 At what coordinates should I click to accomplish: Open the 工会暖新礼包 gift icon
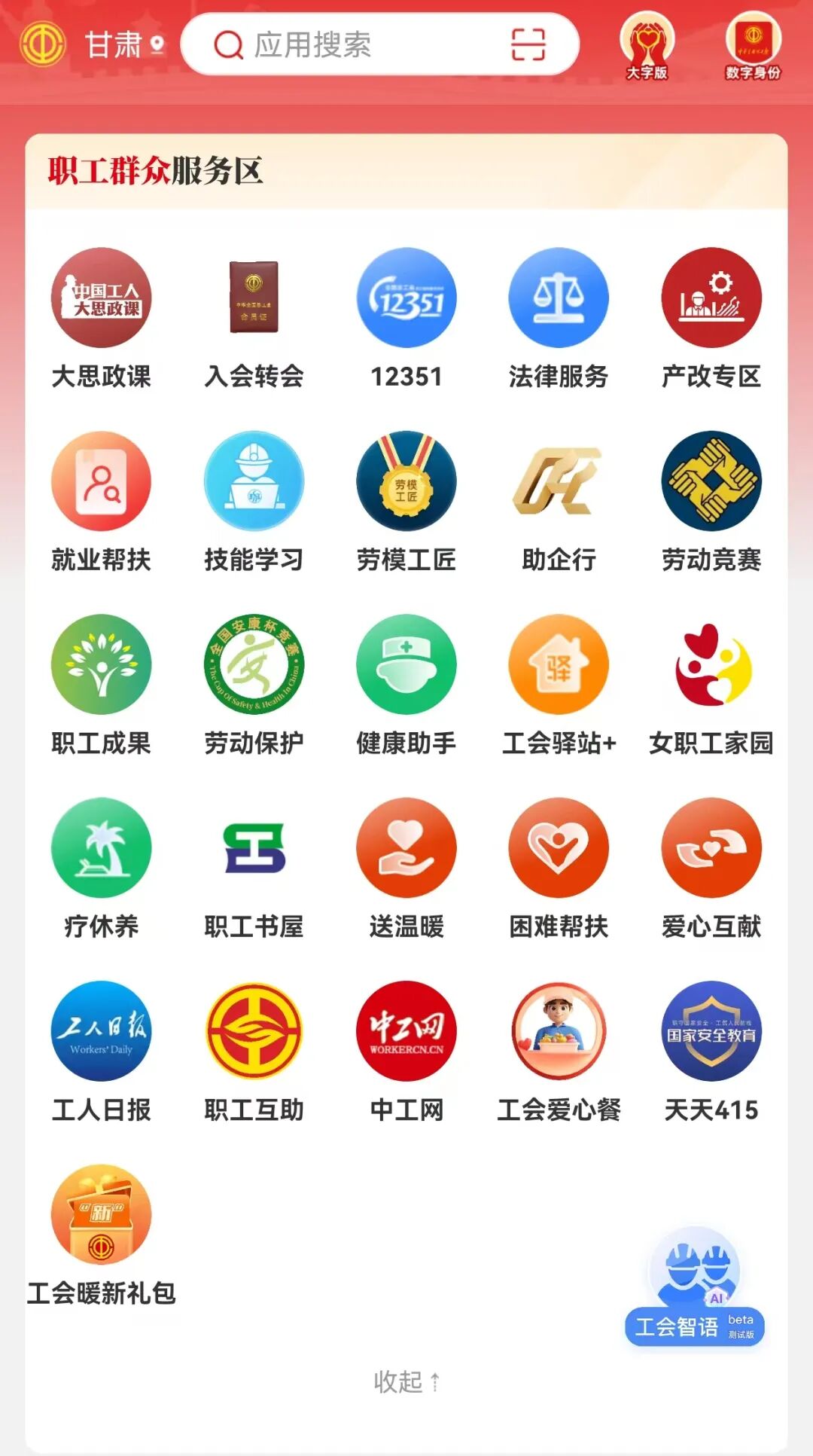103,1214
